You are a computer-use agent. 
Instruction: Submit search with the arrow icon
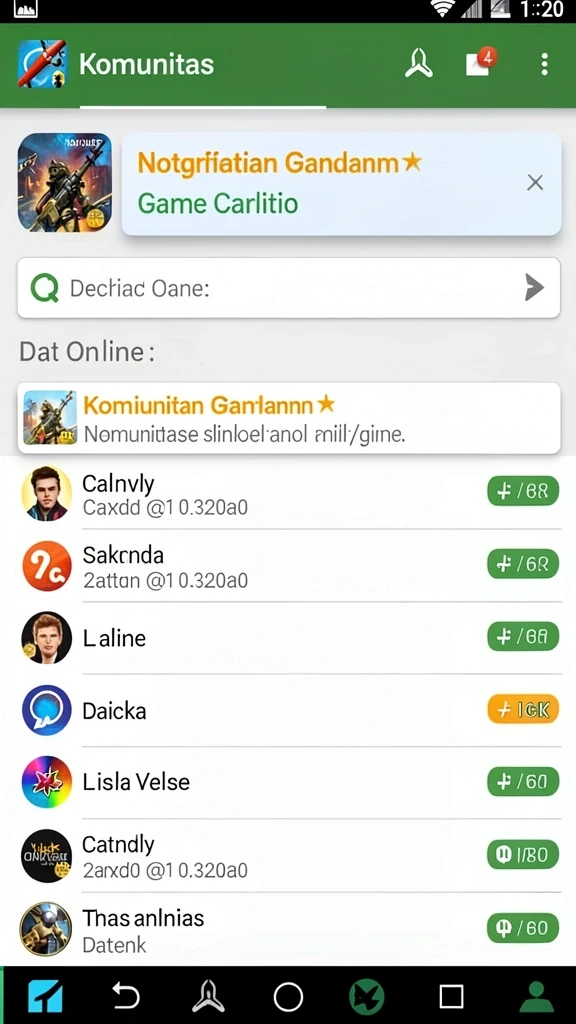point(534,287)
